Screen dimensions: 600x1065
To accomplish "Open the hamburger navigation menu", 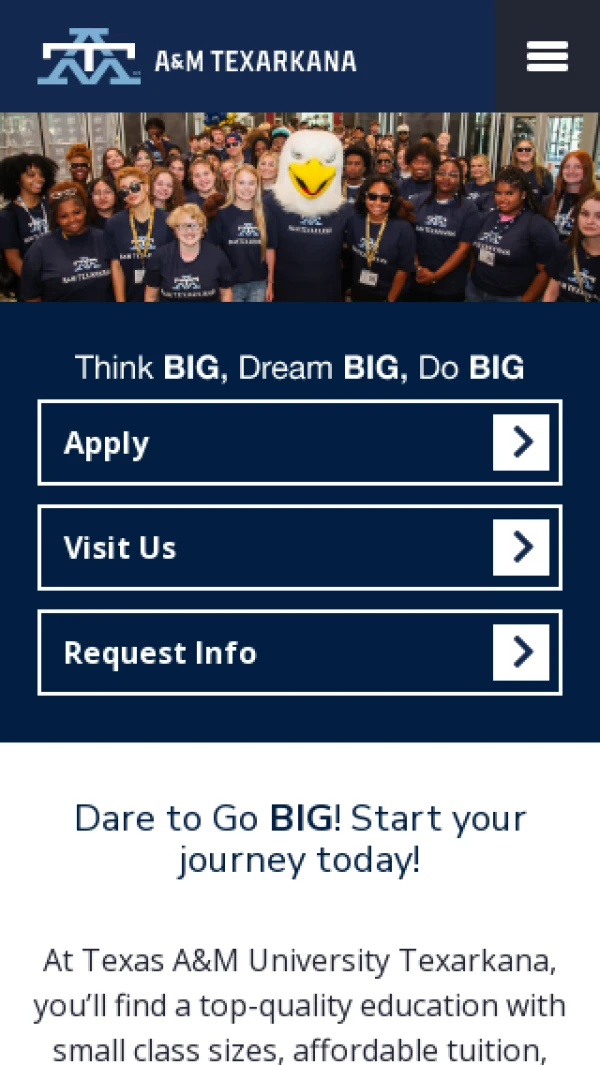I will (x=547, y=56).
